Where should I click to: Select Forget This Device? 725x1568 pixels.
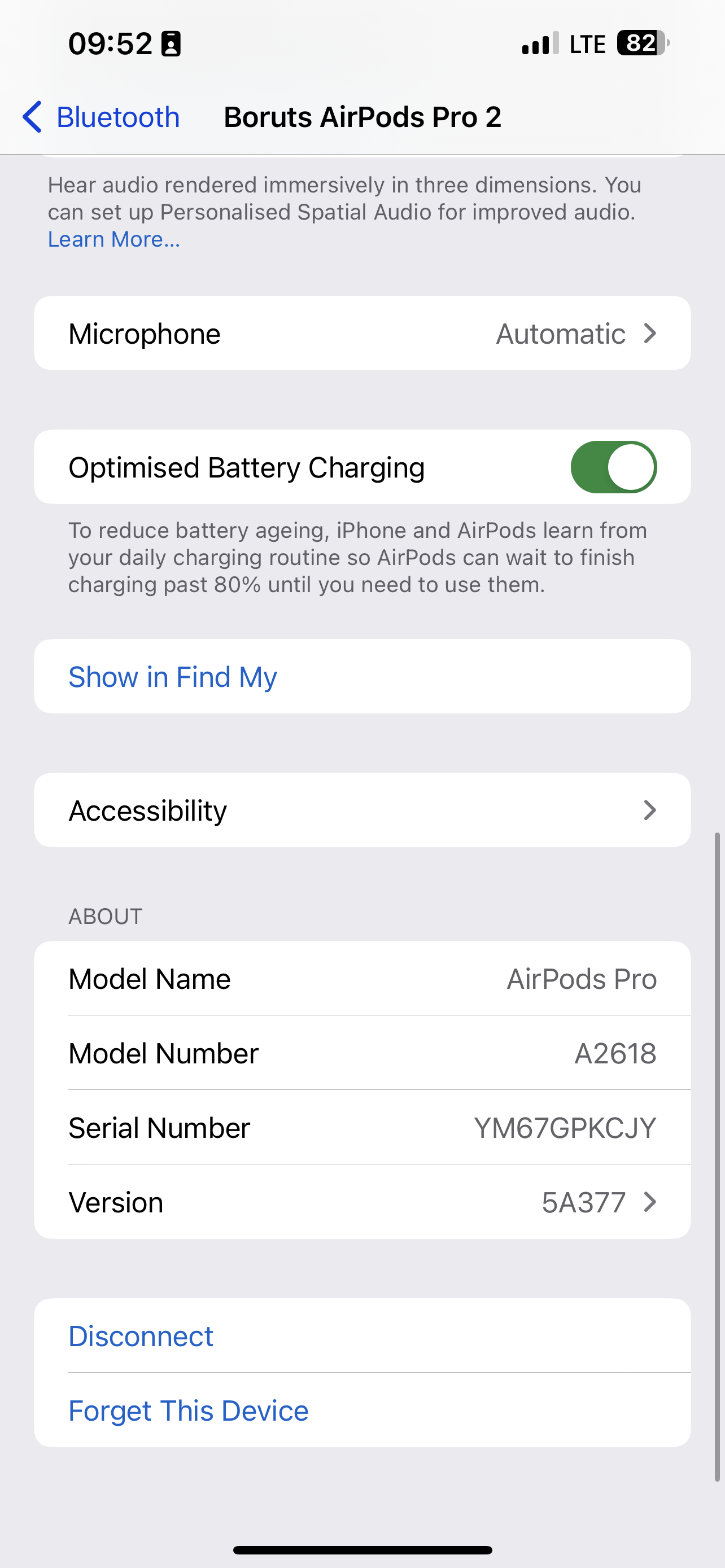(x=189, y=1411)
